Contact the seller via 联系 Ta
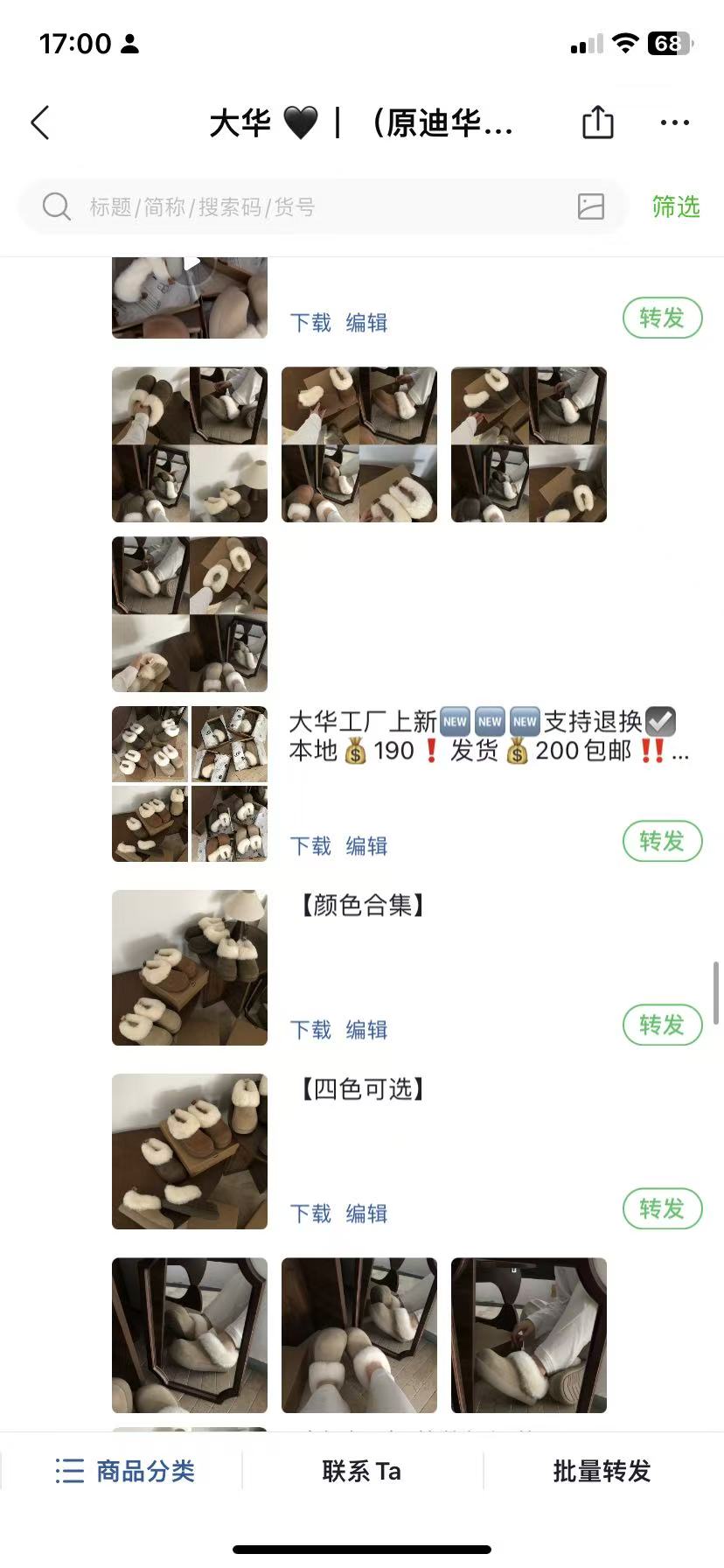The width and height of the screenshot is (724, 1568). click(362, 1471)
